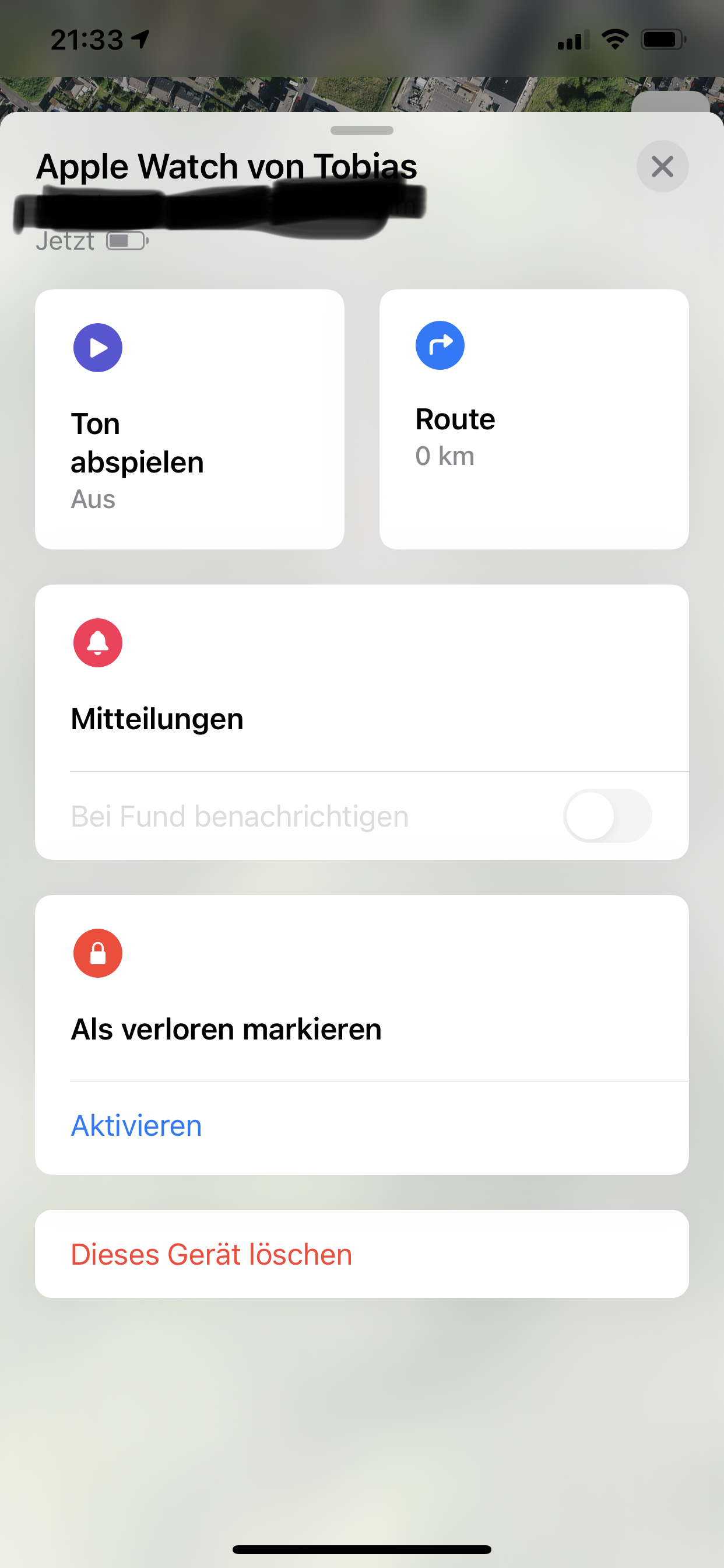Toggle Bei Fund benachrichtigen switch
724x1568 pixels.
point(607,815)
